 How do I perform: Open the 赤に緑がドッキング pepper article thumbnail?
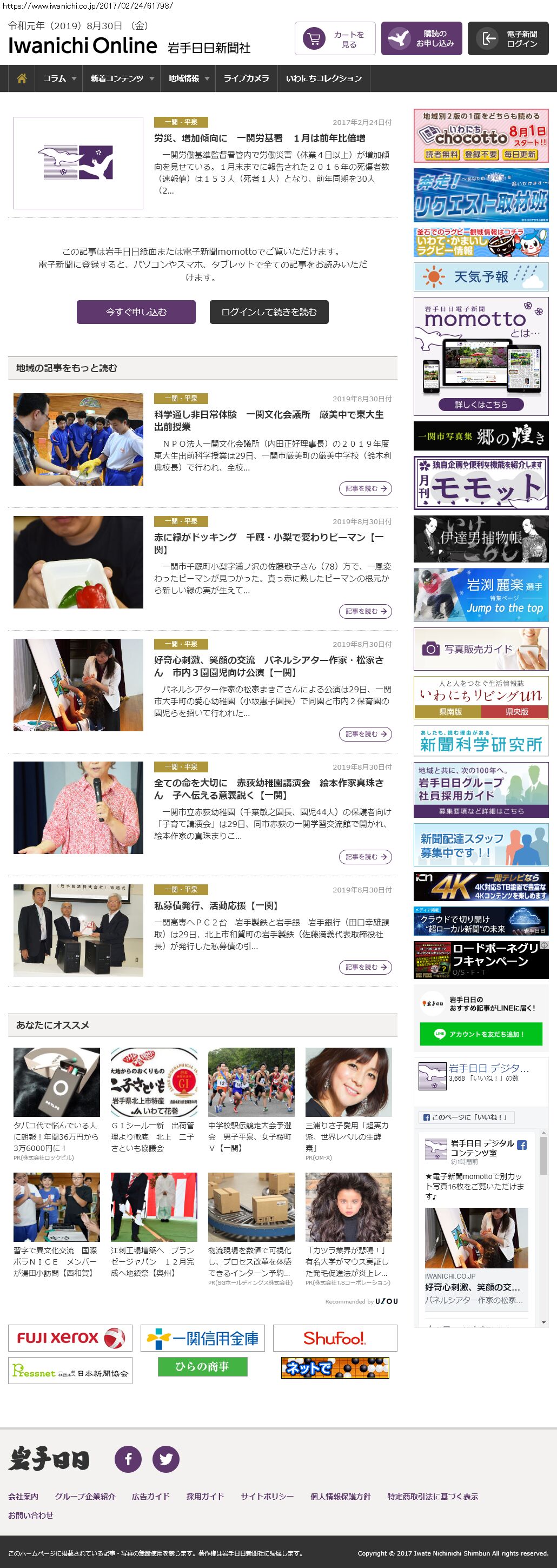click(x=78, y=563)
